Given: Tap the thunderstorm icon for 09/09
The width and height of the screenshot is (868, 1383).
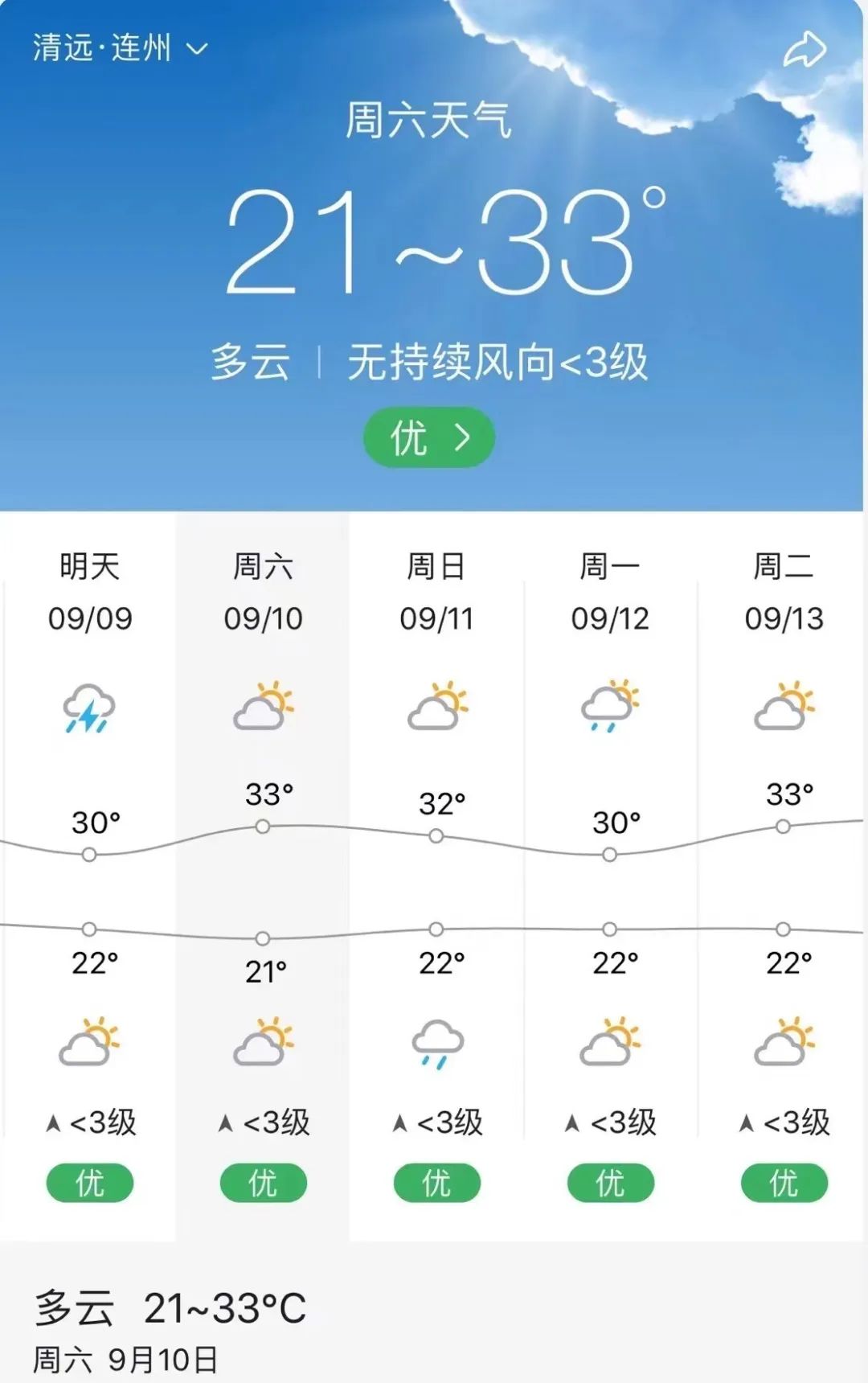Looking at the screenshot, I should point(88,708).
